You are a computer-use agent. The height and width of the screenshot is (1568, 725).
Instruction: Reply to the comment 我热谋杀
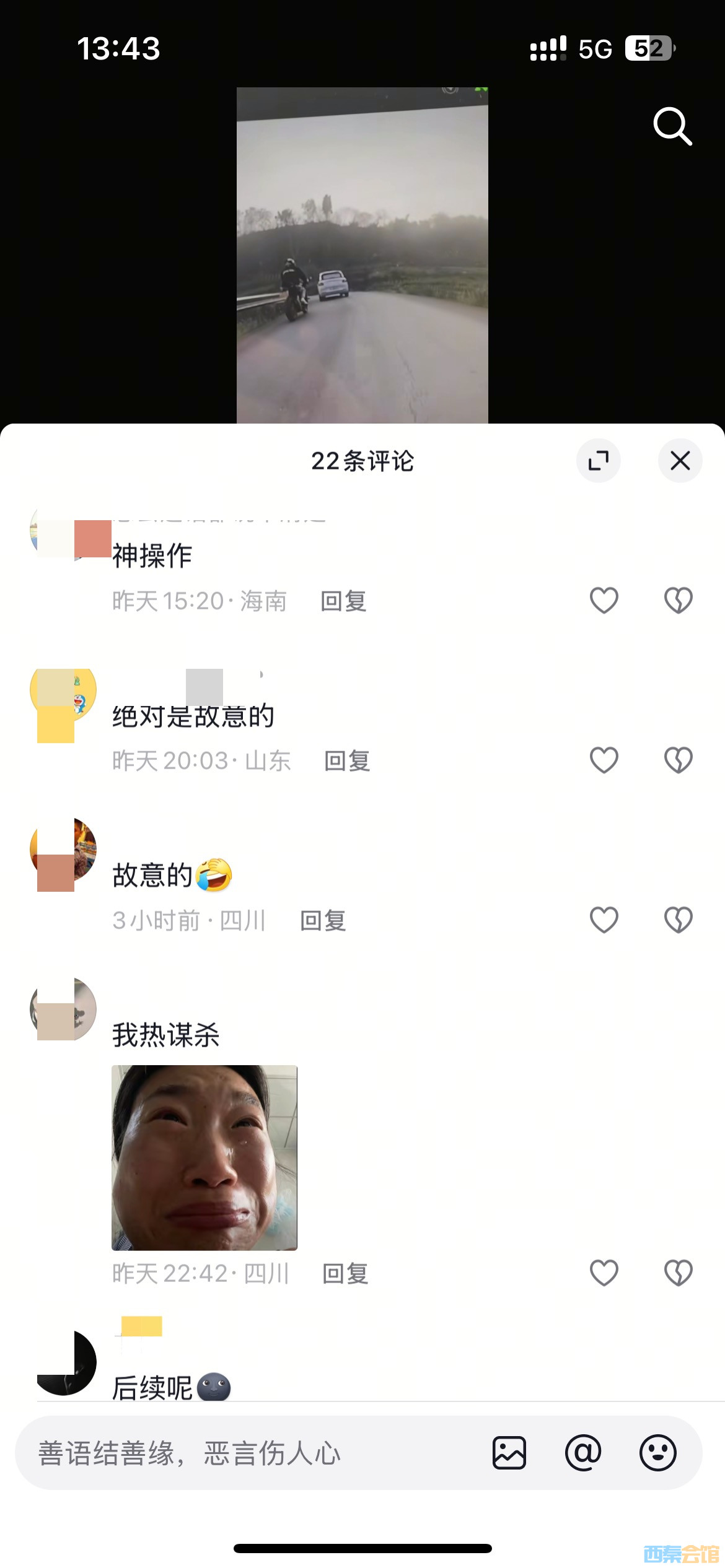tap(345, 1274)
